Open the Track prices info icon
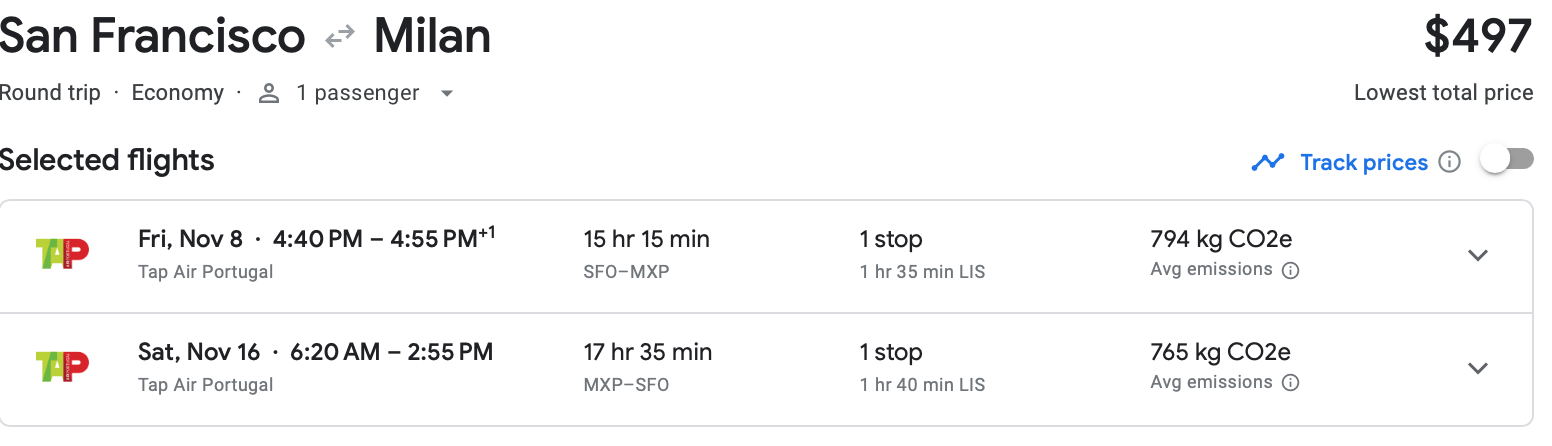The height and width of the screenshot is (446, 1552). [1449, 162]
